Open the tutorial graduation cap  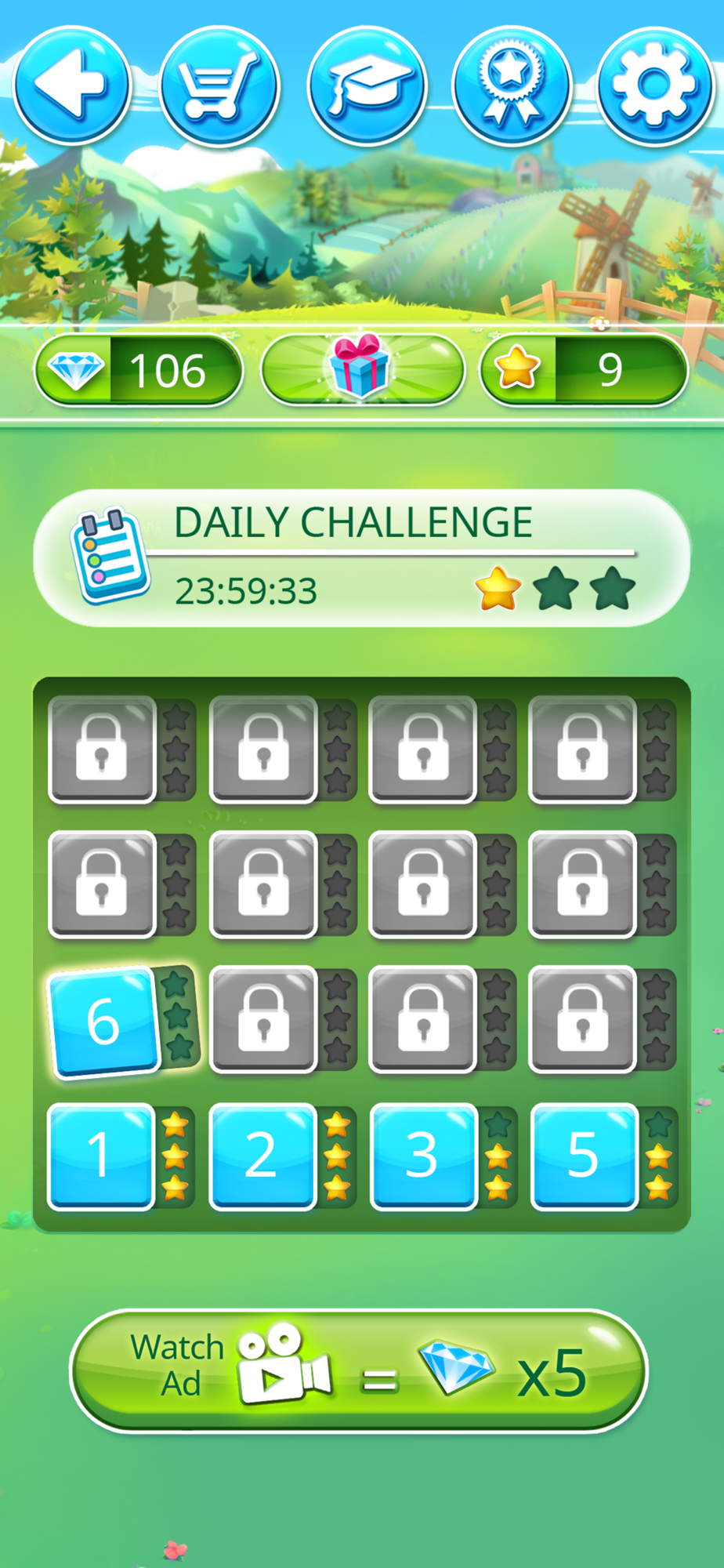(367, 86)
